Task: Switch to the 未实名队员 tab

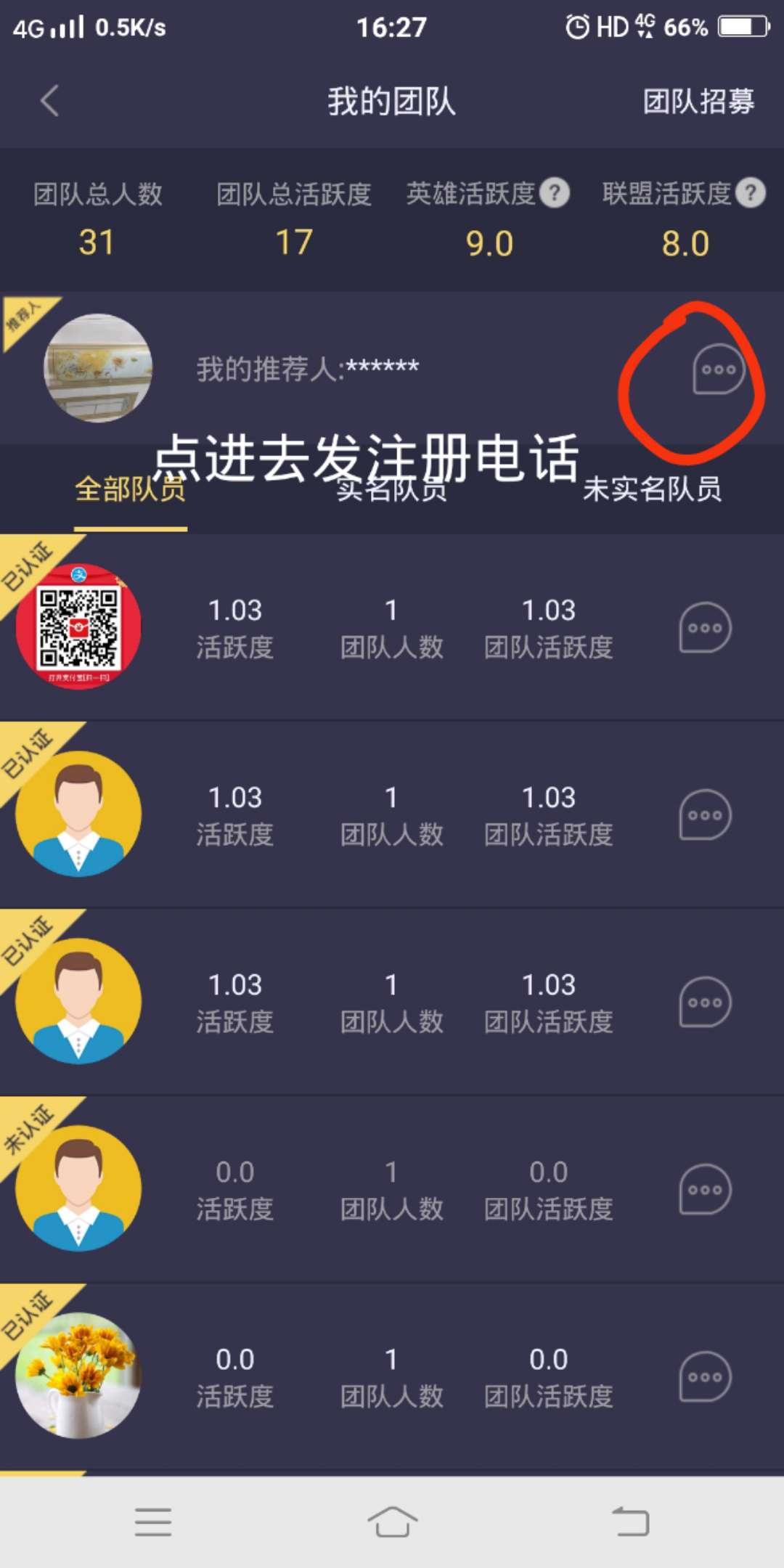Action: coord(652,490)
